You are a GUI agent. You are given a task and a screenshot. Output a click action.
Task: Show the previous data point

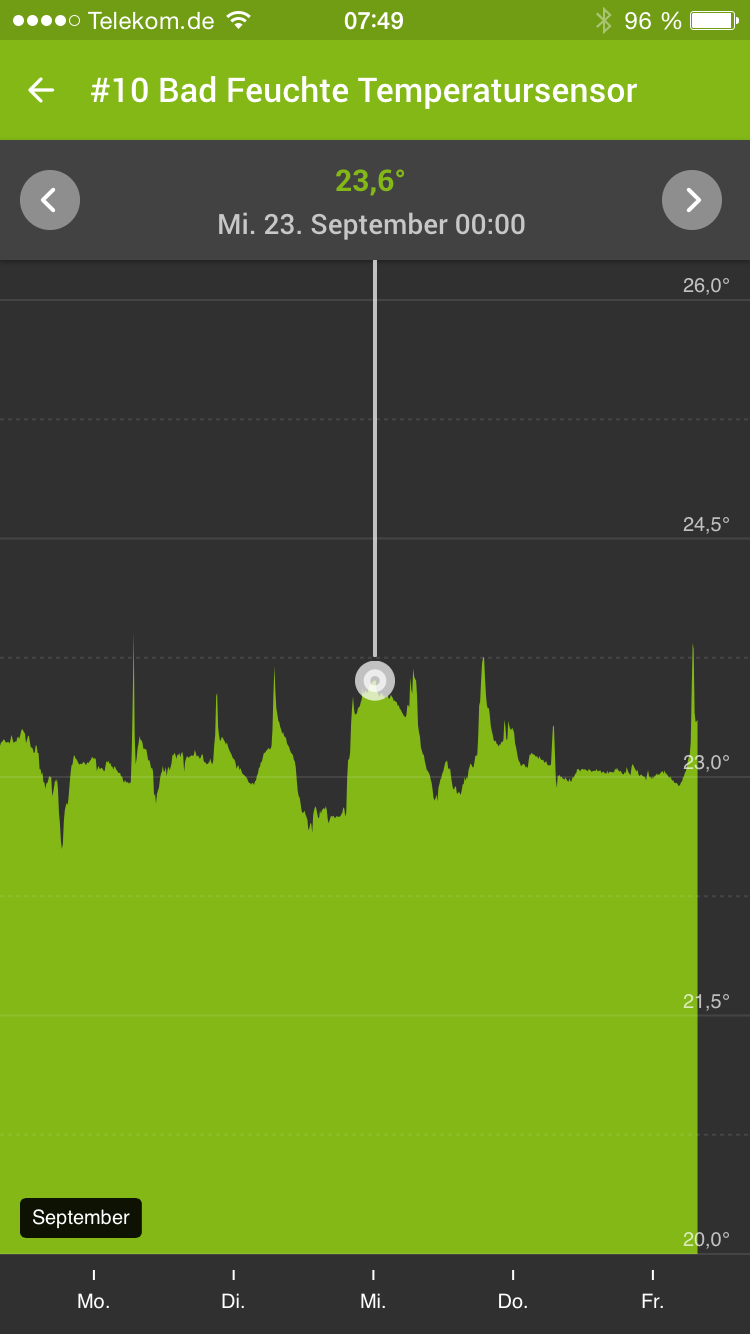[x=50, y=200]
